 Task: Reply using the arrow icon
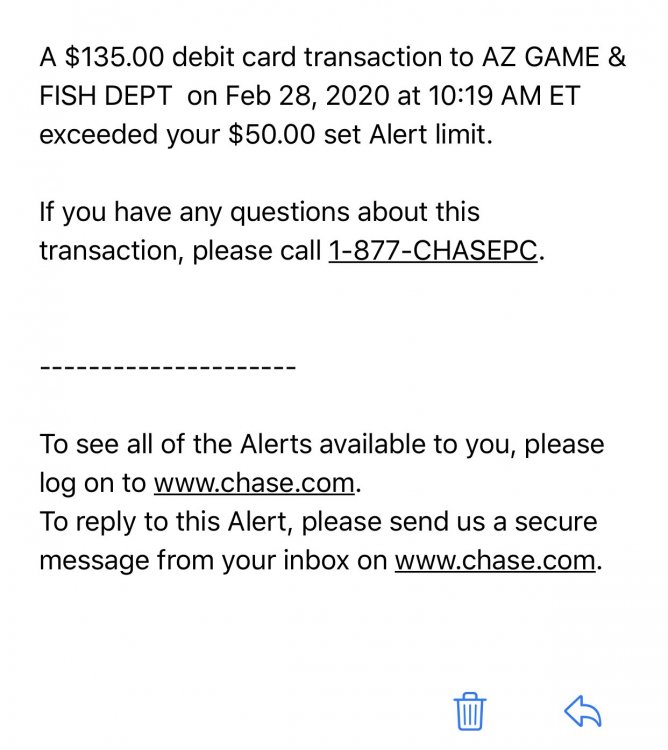click(582, 711)
